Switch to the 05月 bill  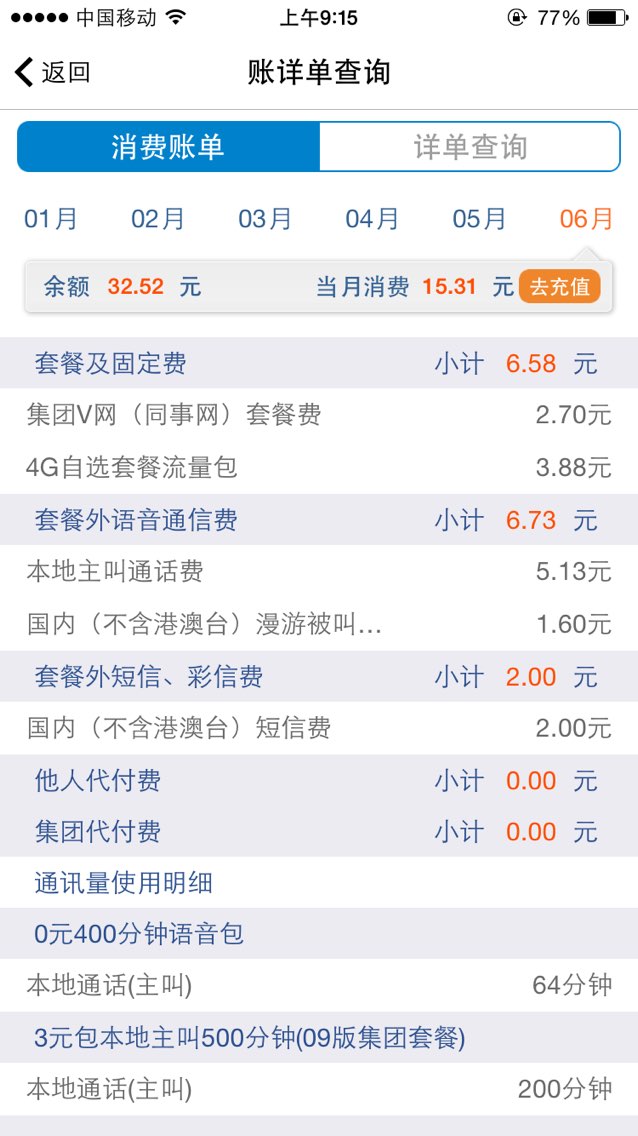[479, 219]
